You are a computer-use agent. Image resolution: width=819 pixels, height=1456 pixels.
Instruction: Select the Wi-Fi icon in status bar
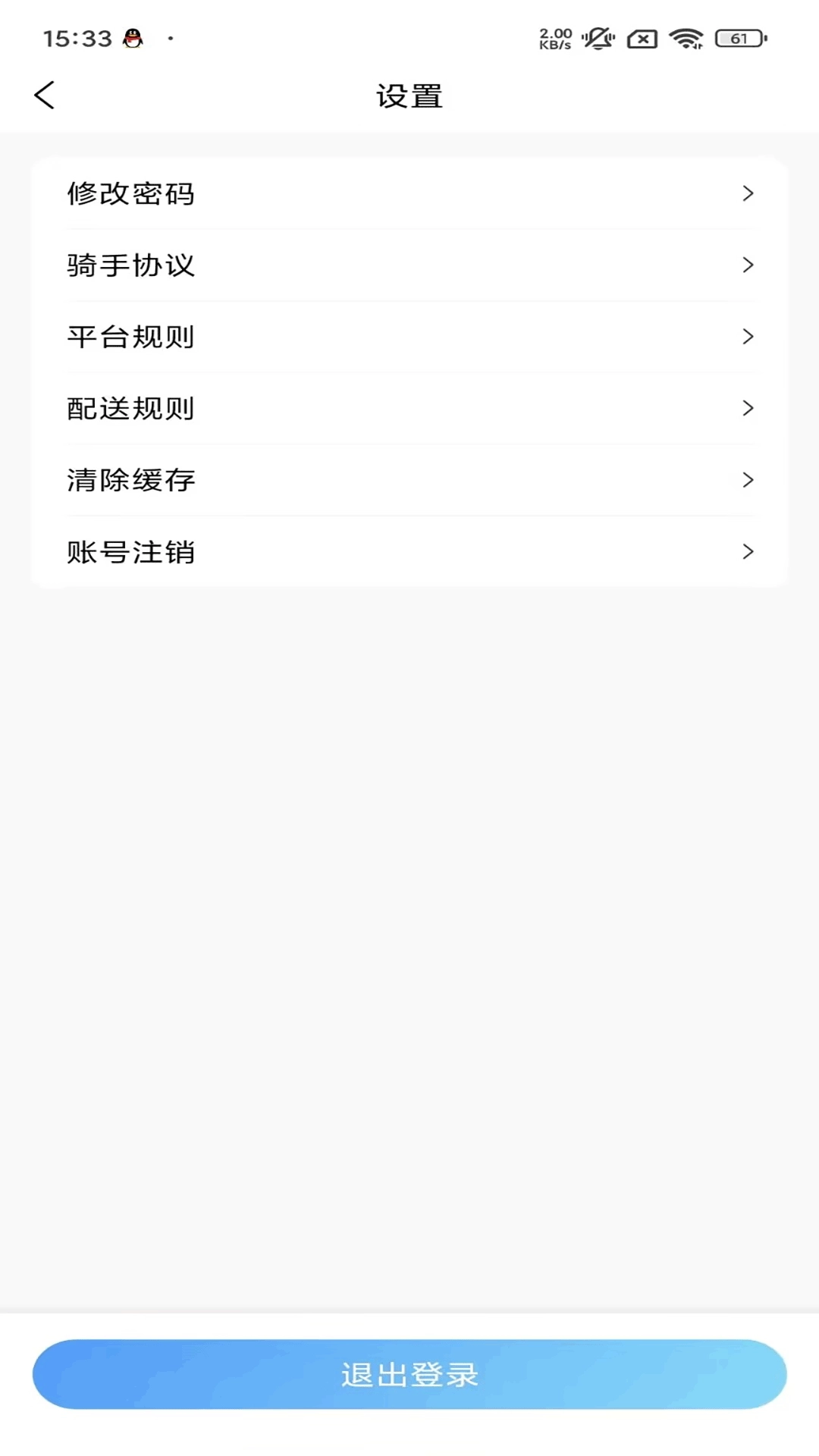[686, 38]
